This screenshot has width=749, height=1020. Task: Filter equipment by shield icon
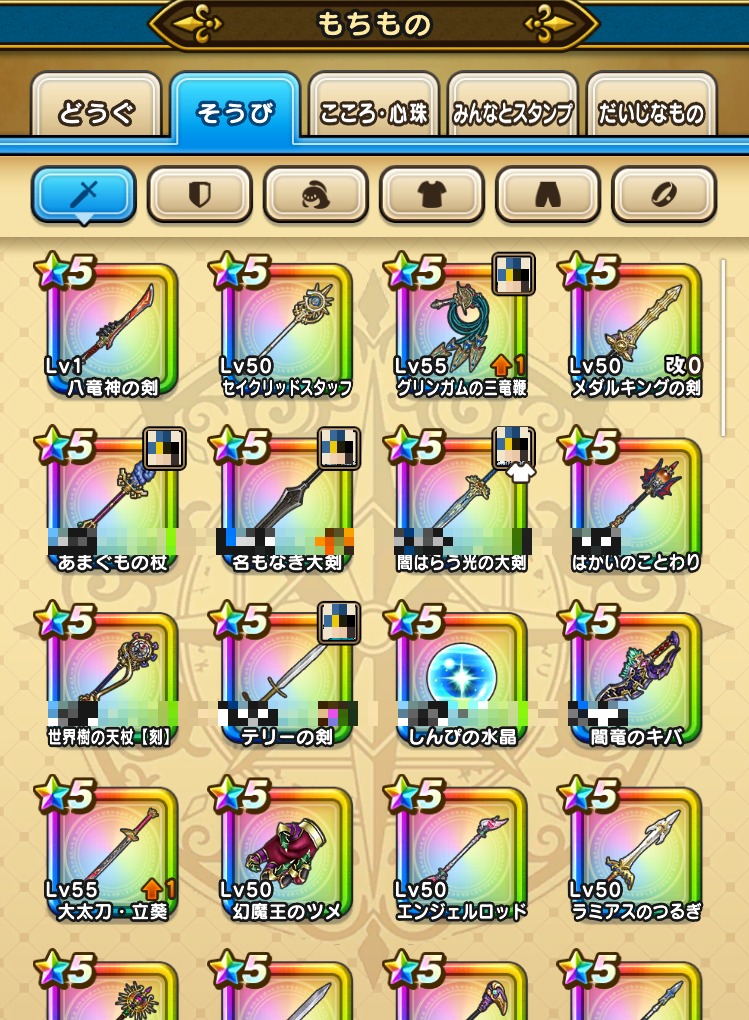[200, 194]
